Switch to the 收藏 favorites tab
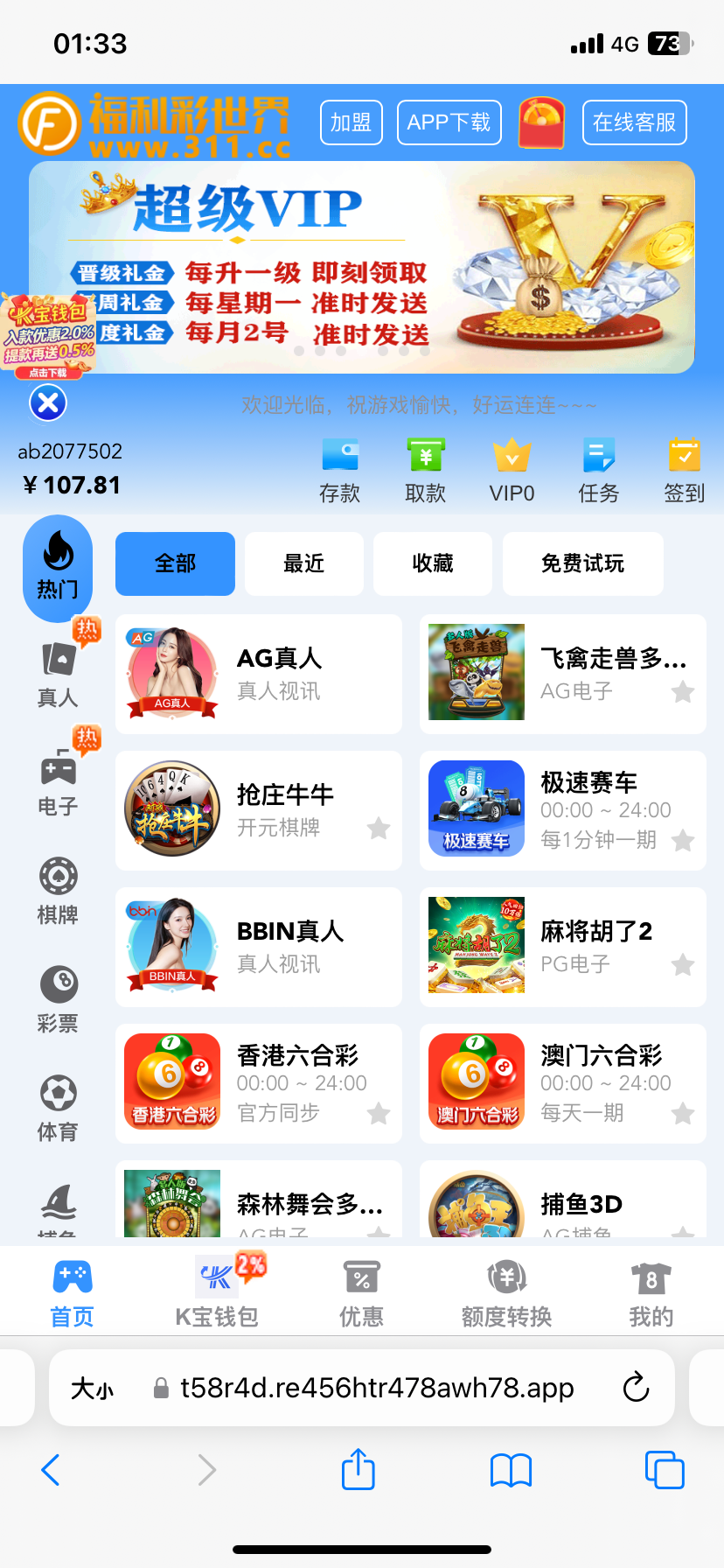 pos(432,563)
